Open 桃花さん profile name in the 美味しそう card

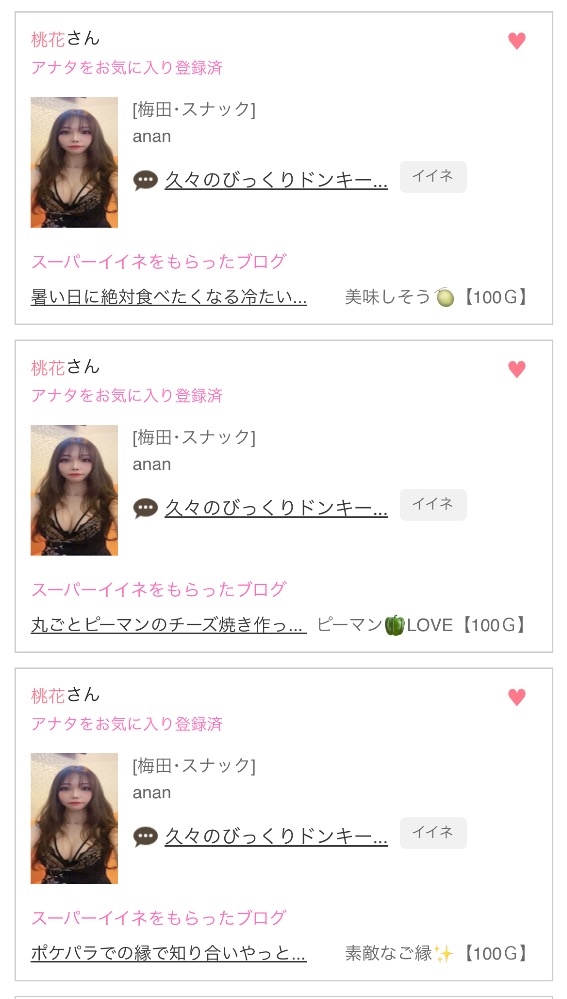coord(66,39)
